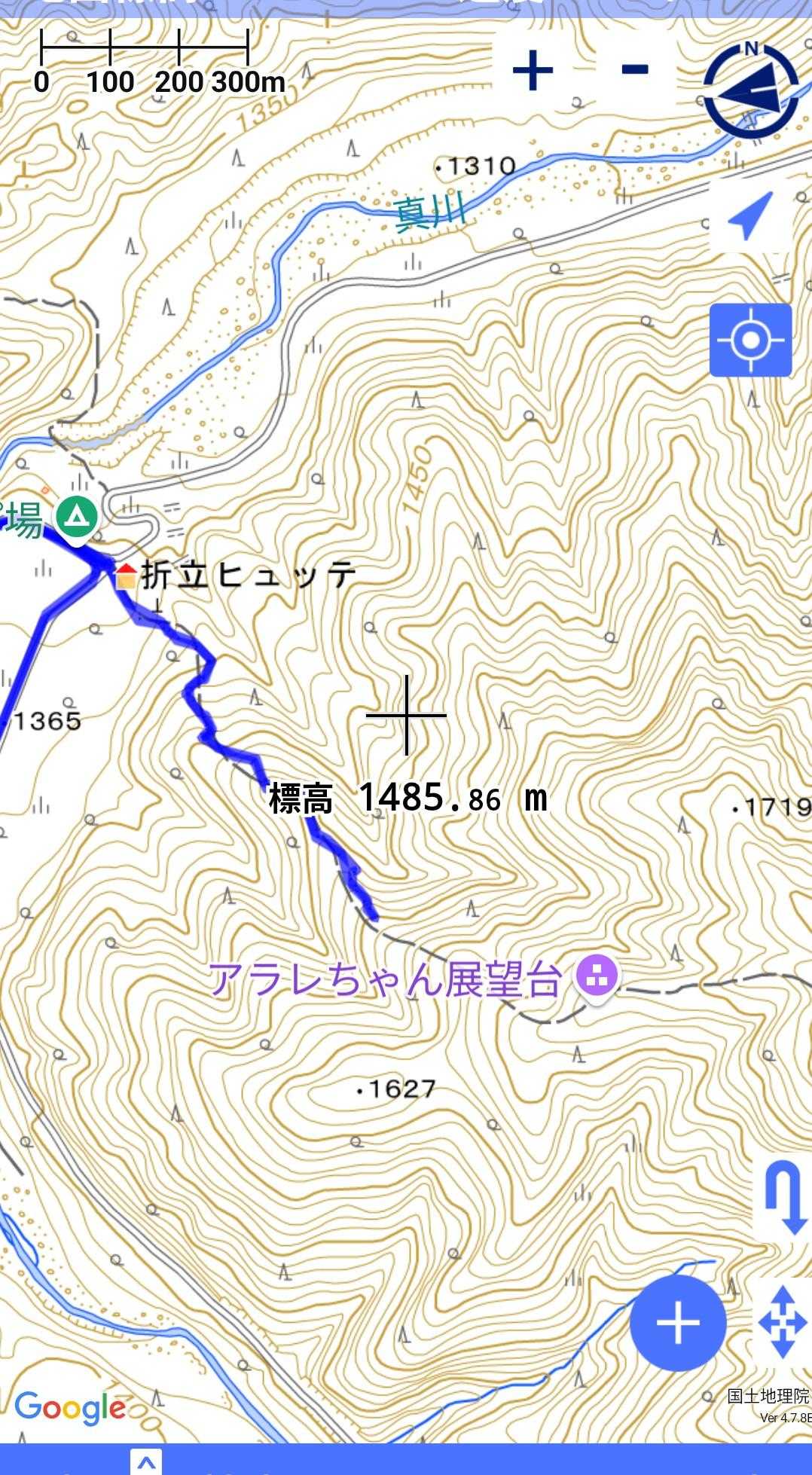Viewport: 812px width, 1475px height.
Task: Zoom out the map with minus button
Action: (635, 70)
